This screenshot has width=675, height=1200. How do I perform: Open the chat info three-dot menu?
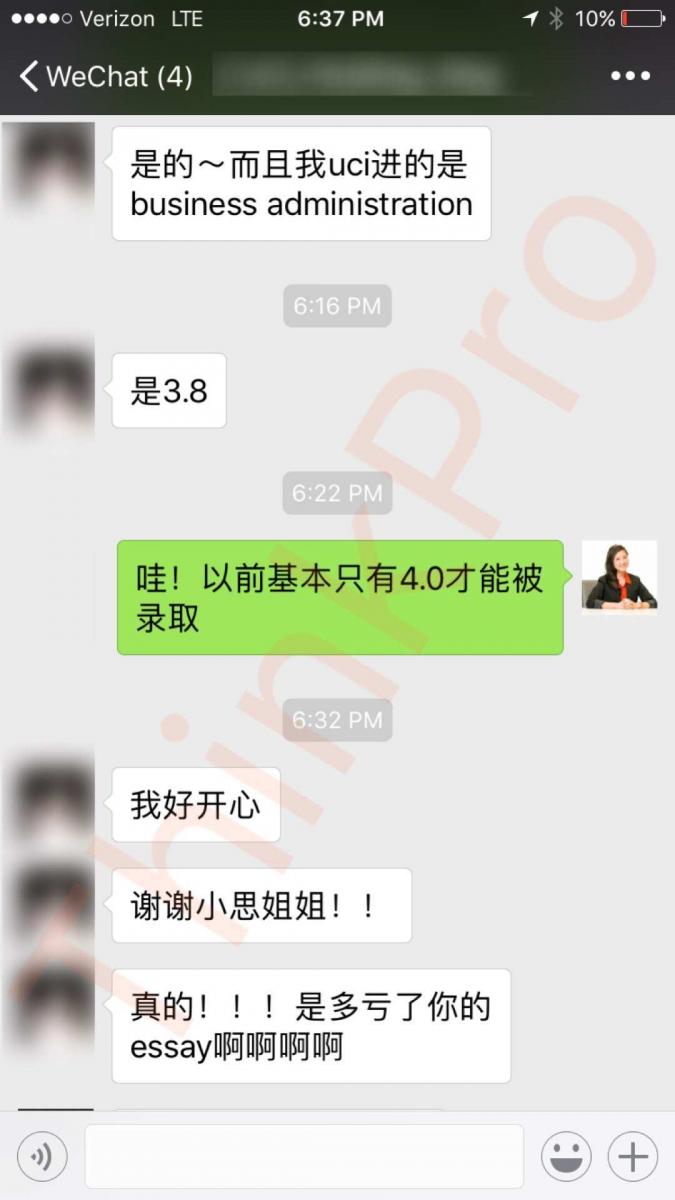630,76
